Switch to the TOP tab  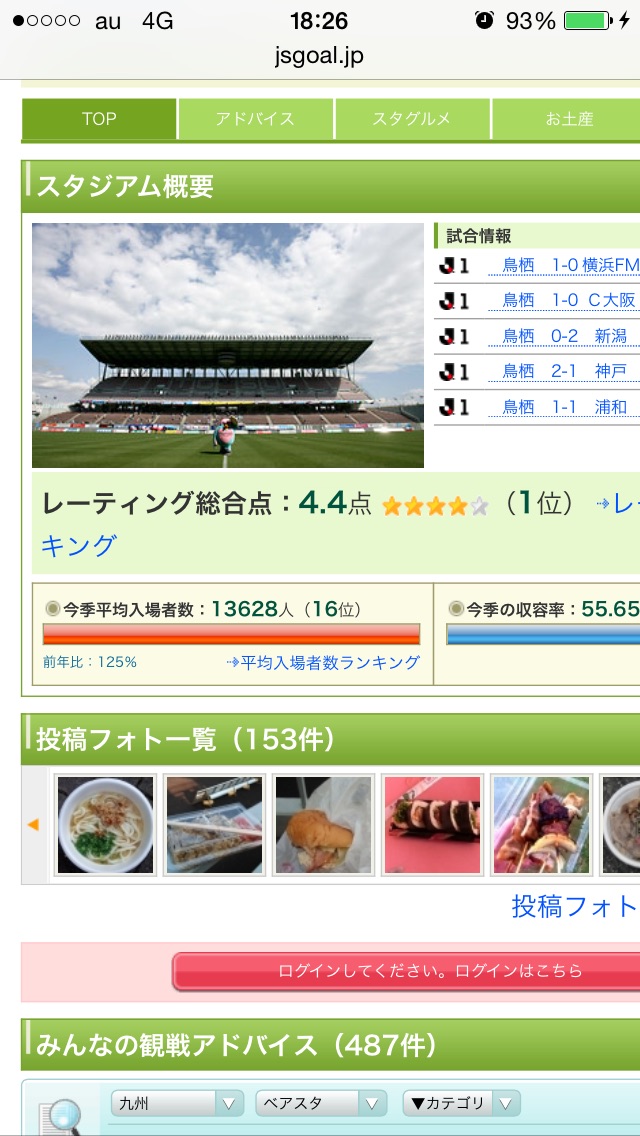(99, 119)
